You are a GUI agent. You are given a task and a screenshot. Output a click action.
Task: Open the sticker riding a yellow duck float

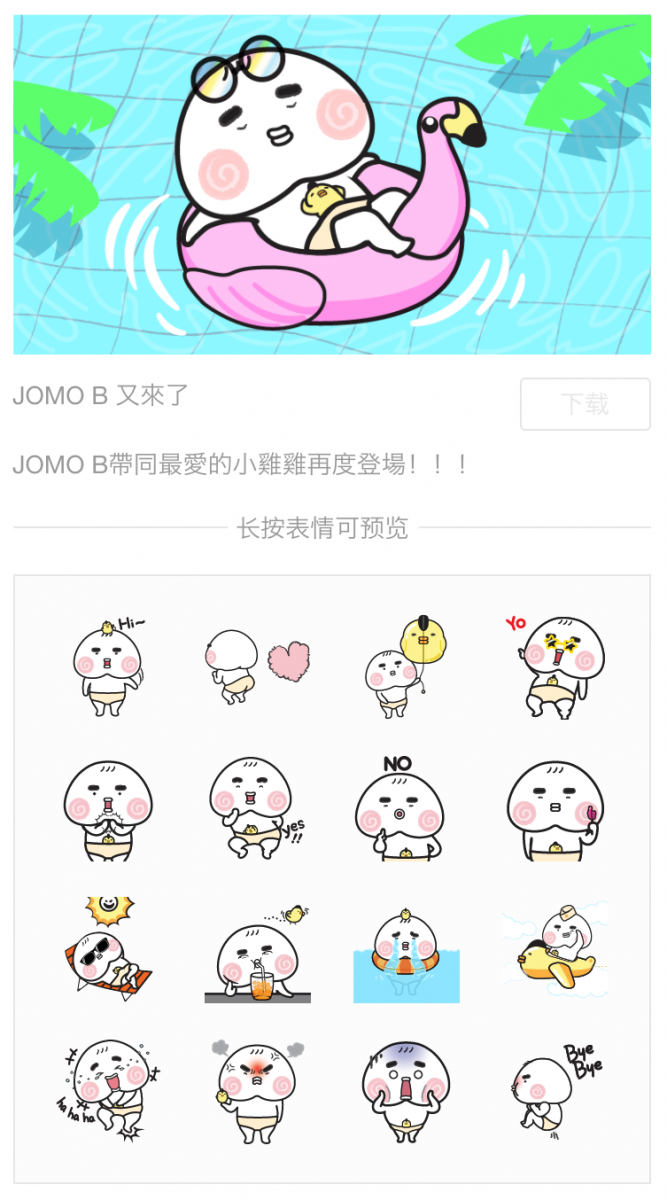click(555, 950)
